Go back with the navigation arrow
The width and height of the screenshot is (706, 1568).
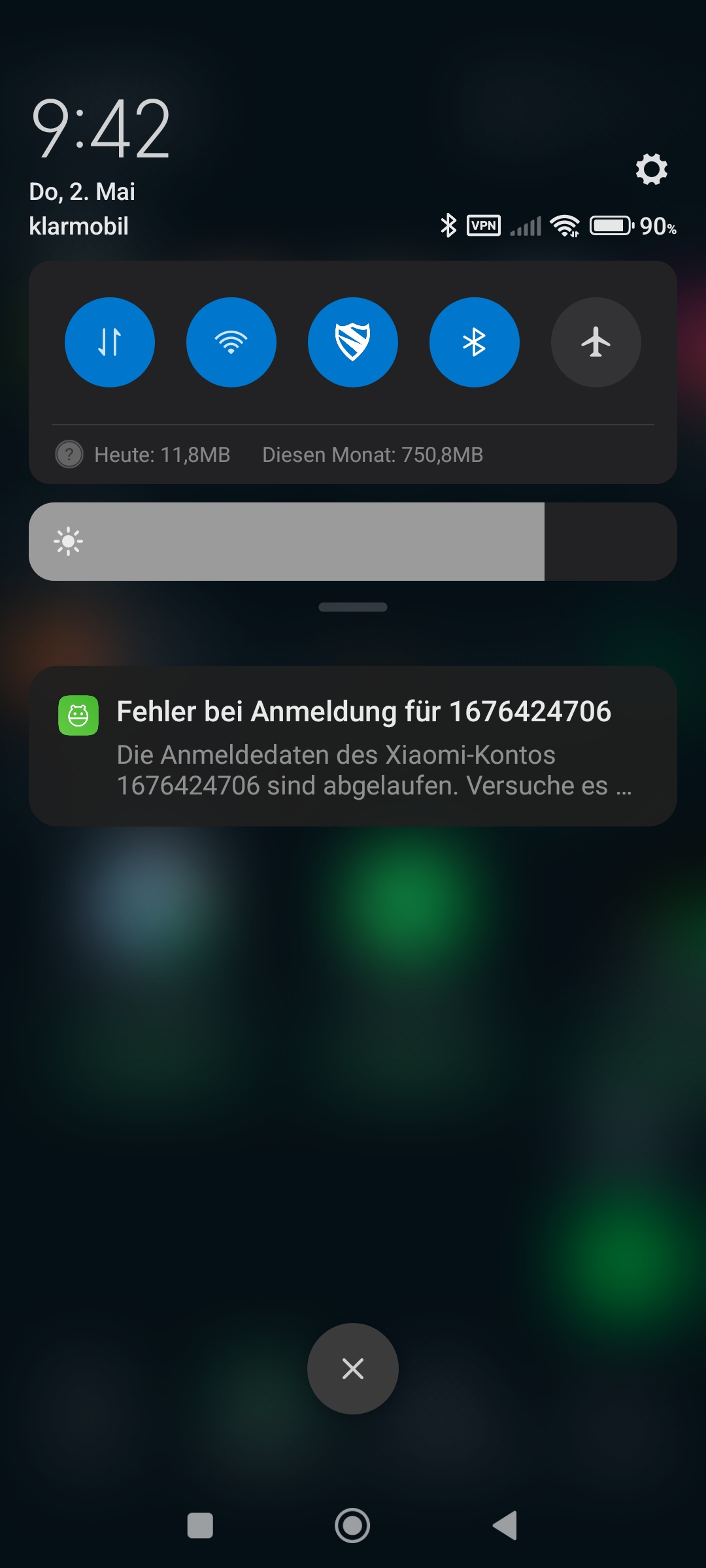[505, 1526]
